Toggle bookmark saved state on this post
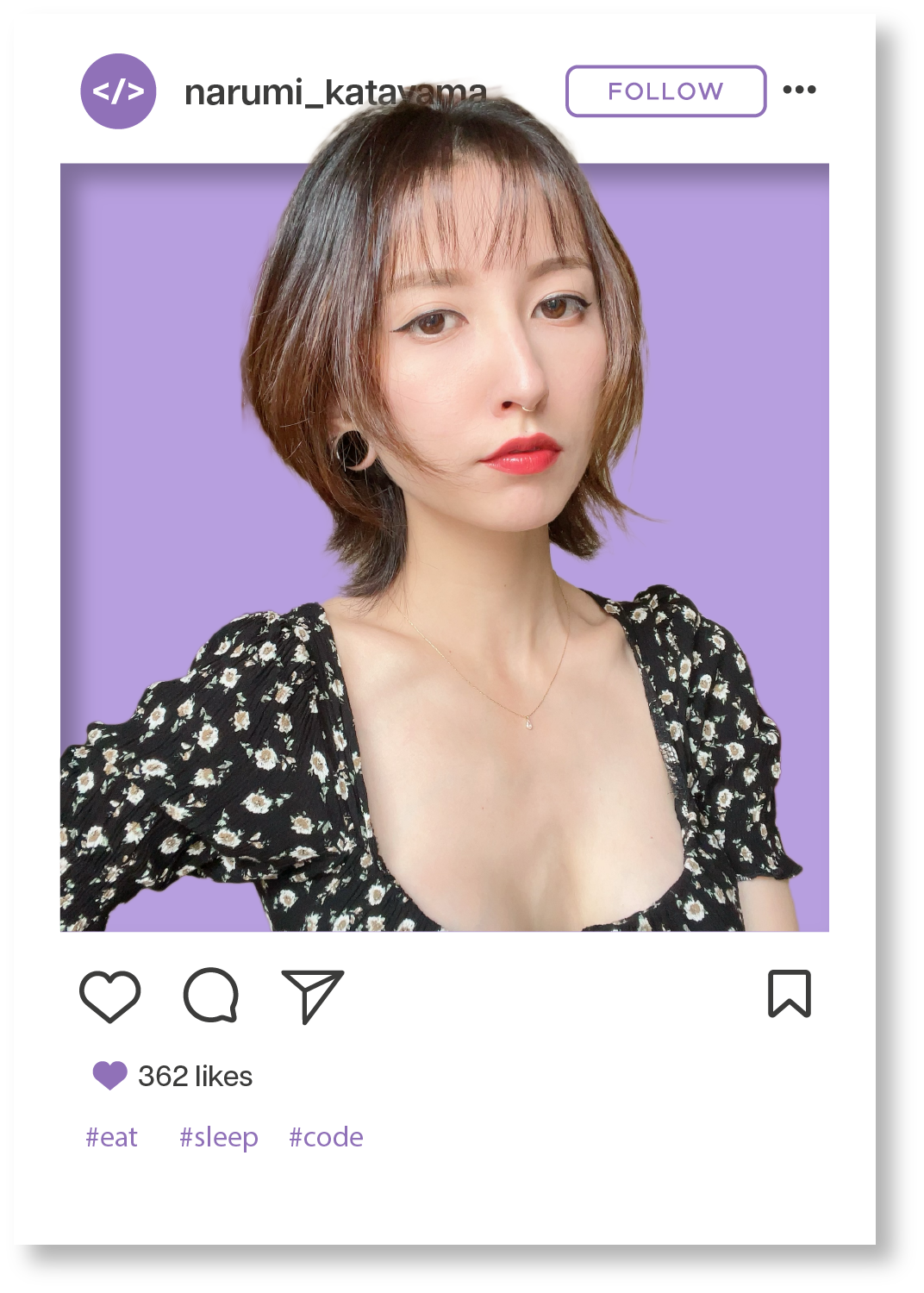This screenshot has width=924, height=1293. click(x=790, y=996)
